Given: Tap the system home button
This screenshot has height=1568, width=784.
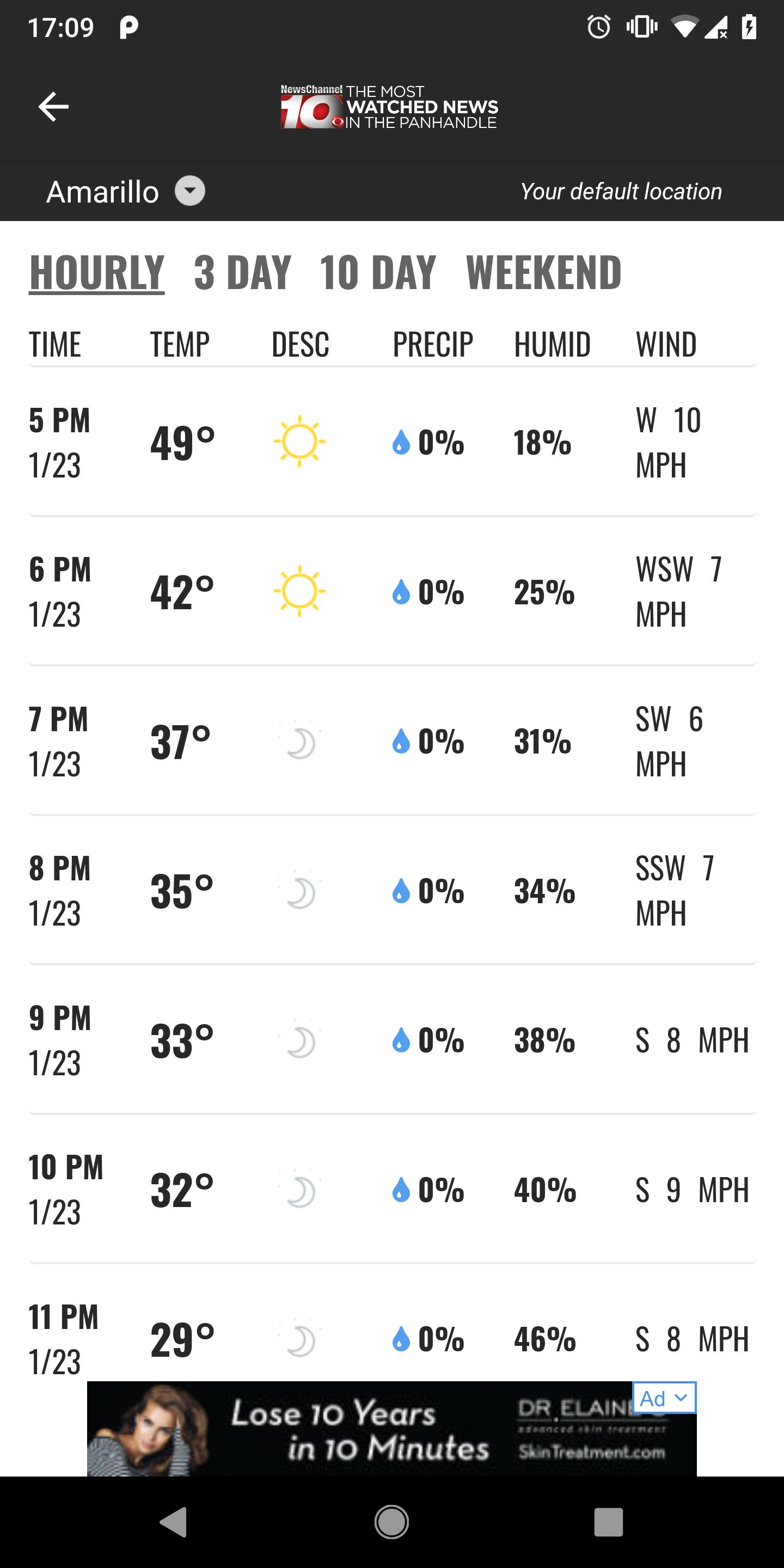Looking at the screenshot, I should point(391,1522).
